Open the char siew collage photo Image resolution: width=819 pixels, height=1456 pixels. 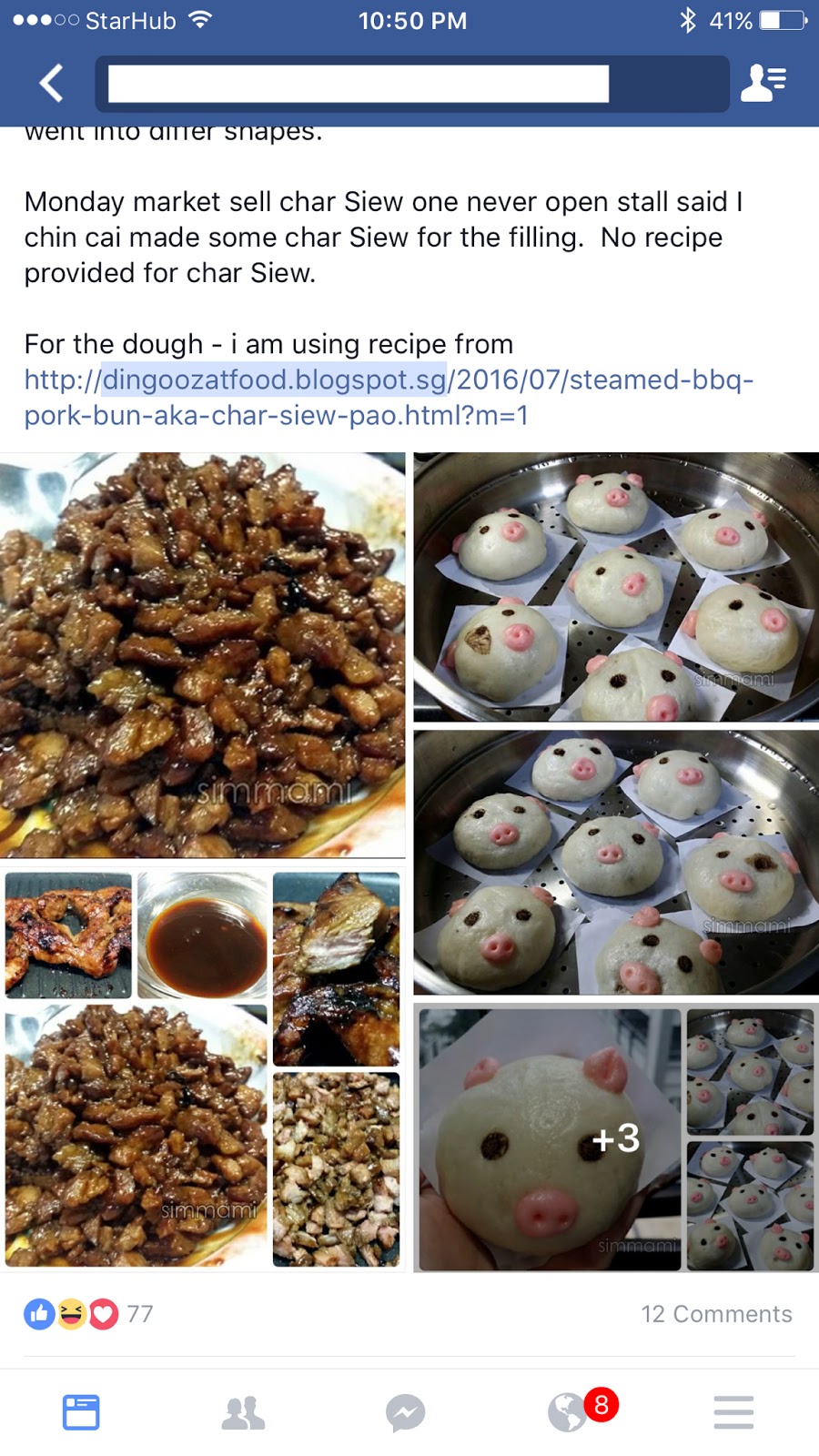[202, 1069]
